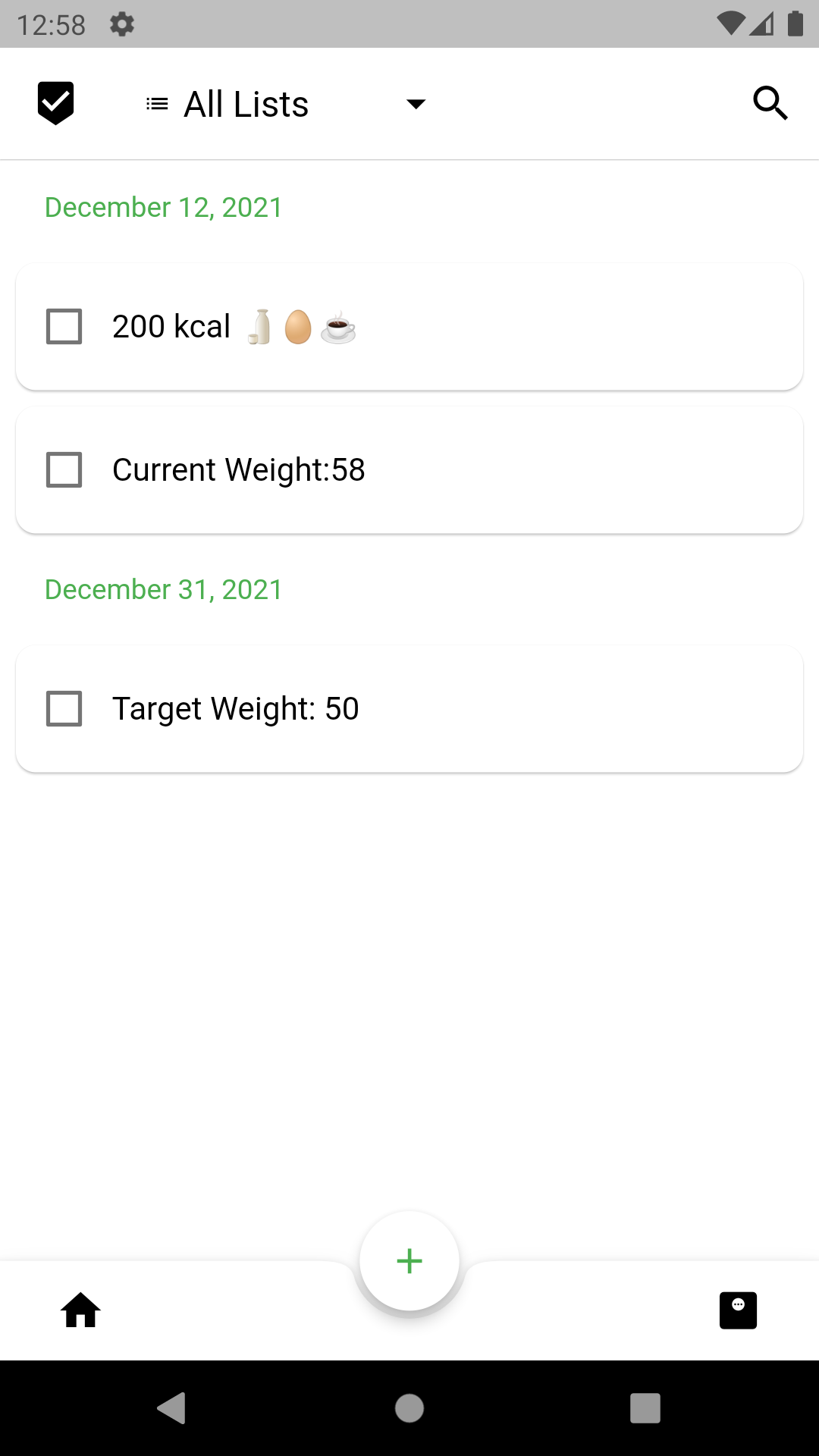Click the checkmark shield app logo

click(54, 103)
